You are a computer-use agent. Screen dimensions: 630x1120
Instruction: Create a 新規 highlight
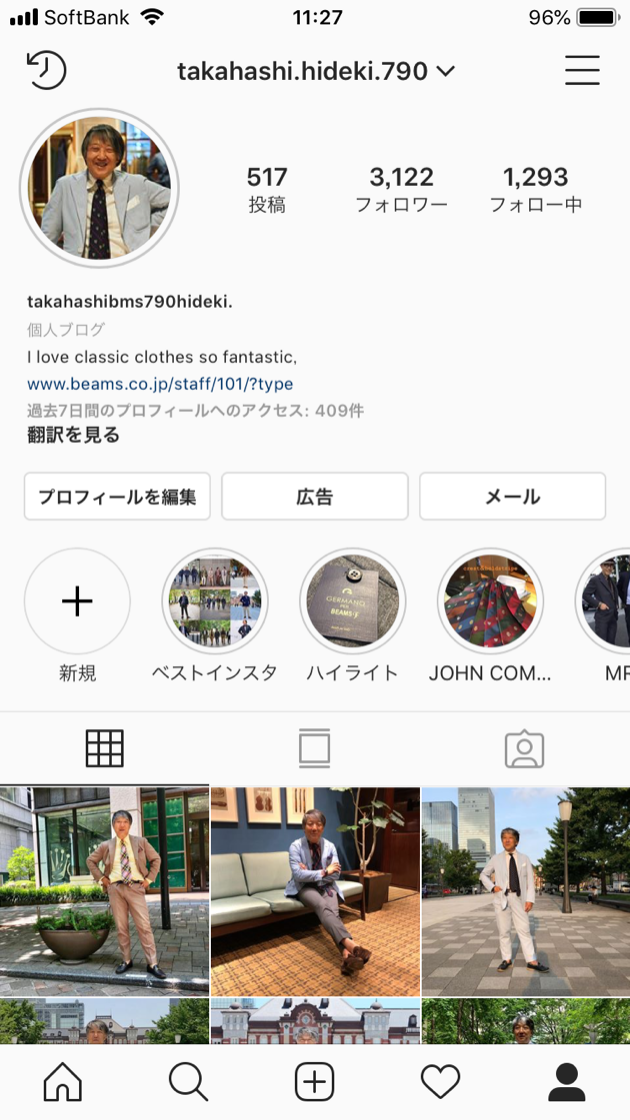pos(77,601)
